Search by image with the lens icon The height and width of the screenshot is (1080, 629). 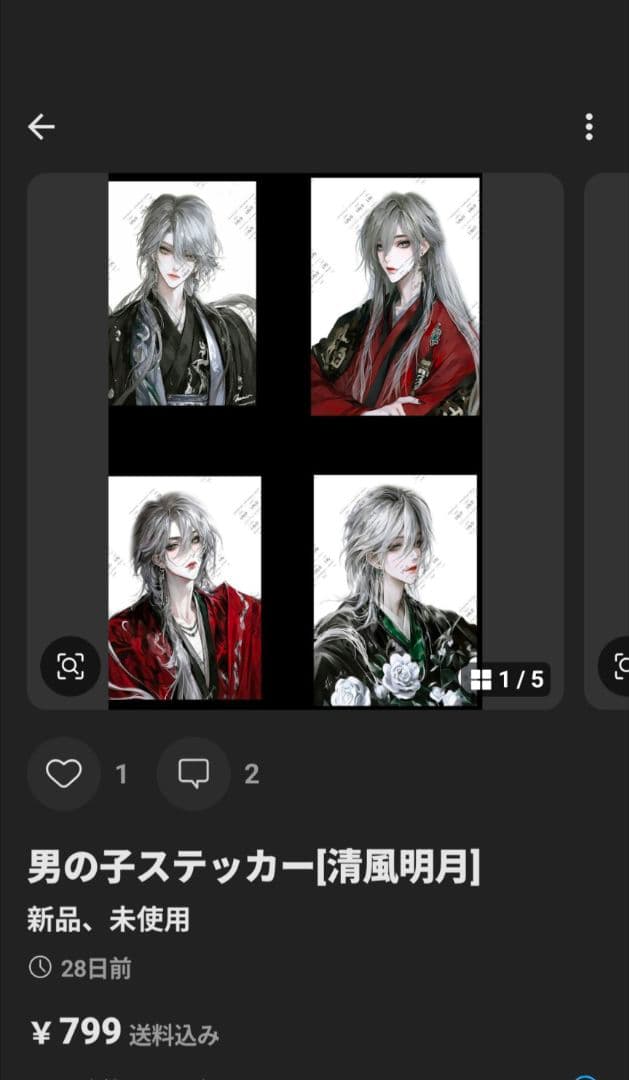[70, 666]
